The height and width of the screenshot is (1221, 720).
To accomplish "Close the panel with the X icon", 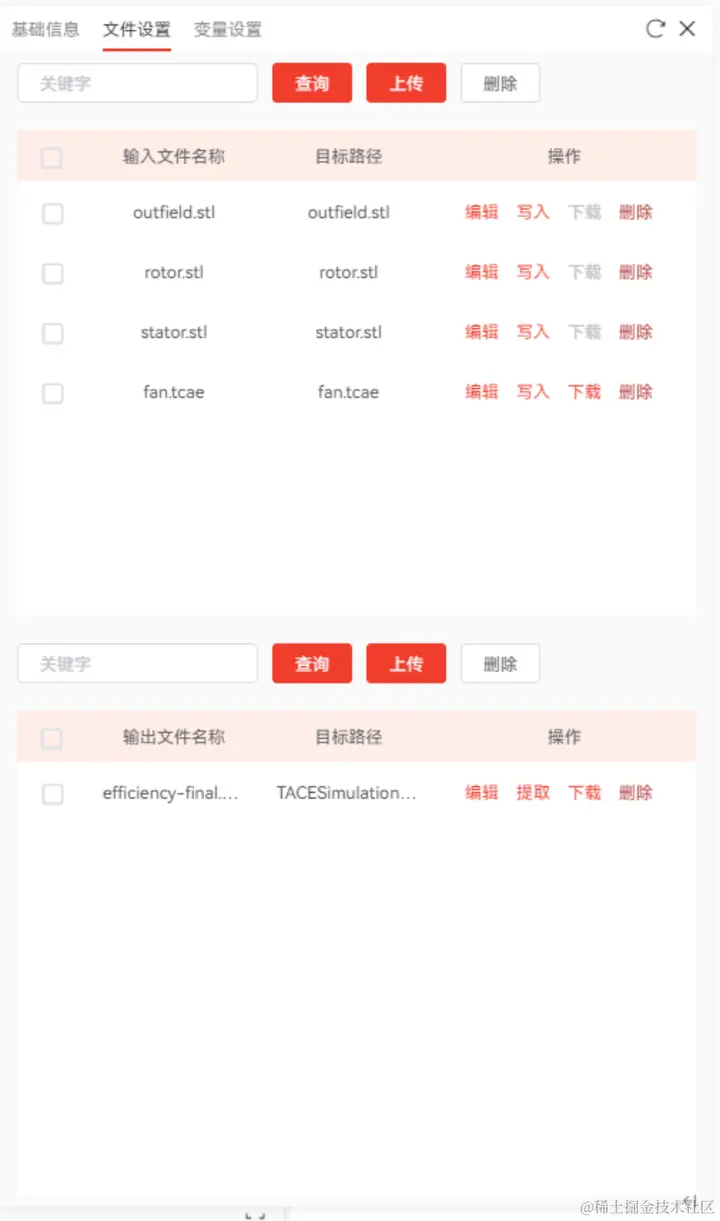I will pos(687,28).
